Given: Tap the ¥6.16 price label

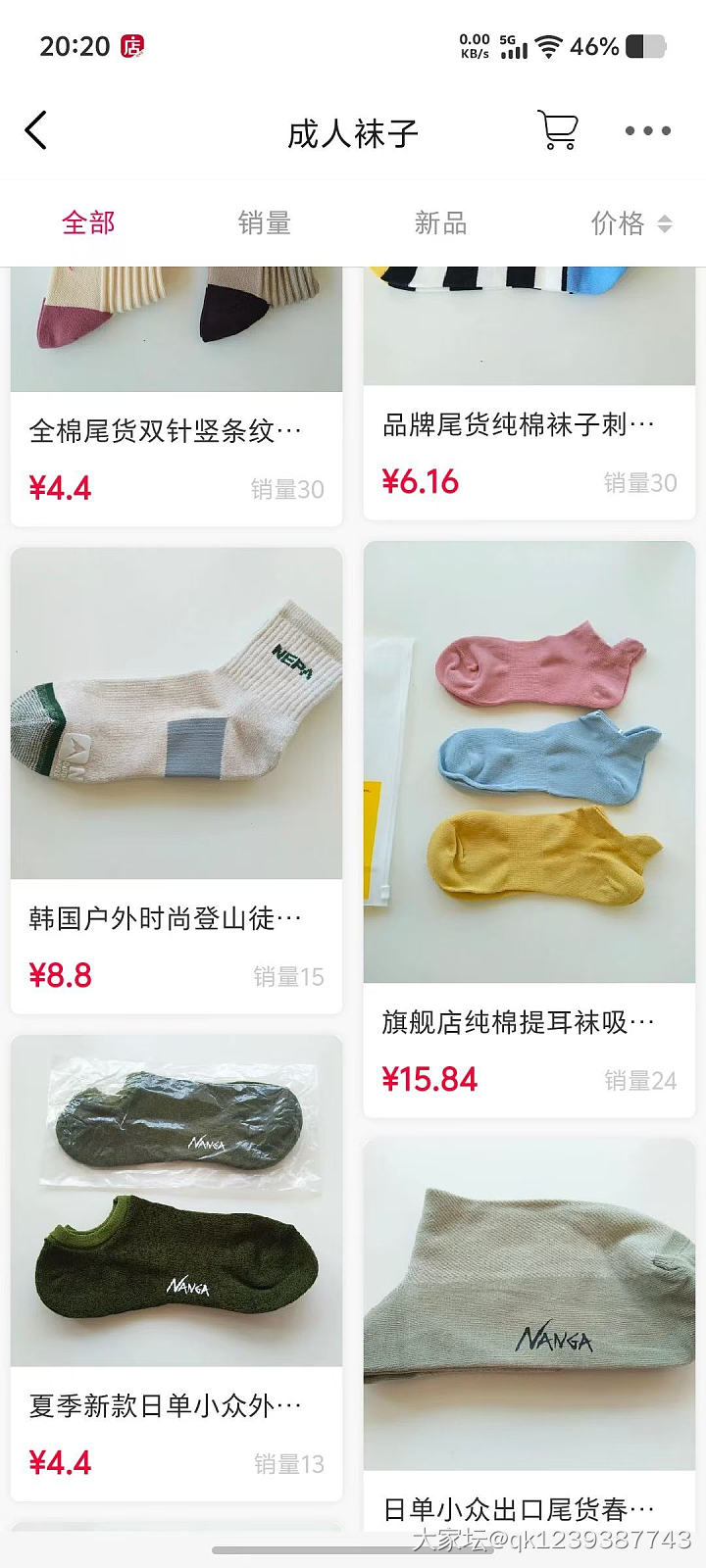Looking at the screenshot, I should (421, 482).
